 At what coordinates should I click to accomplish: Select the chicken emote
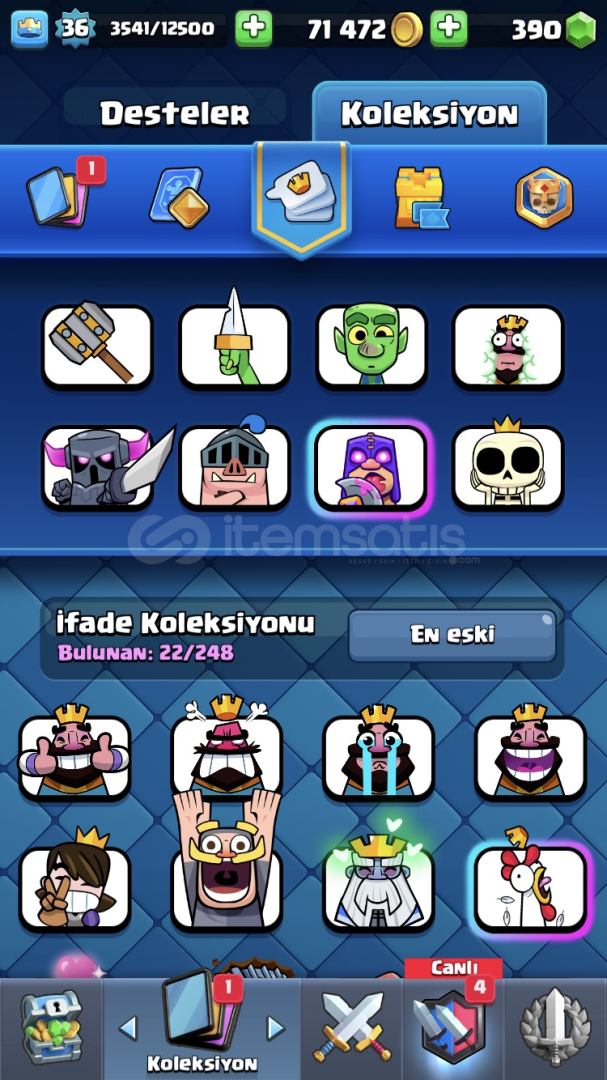click(530, 885)
